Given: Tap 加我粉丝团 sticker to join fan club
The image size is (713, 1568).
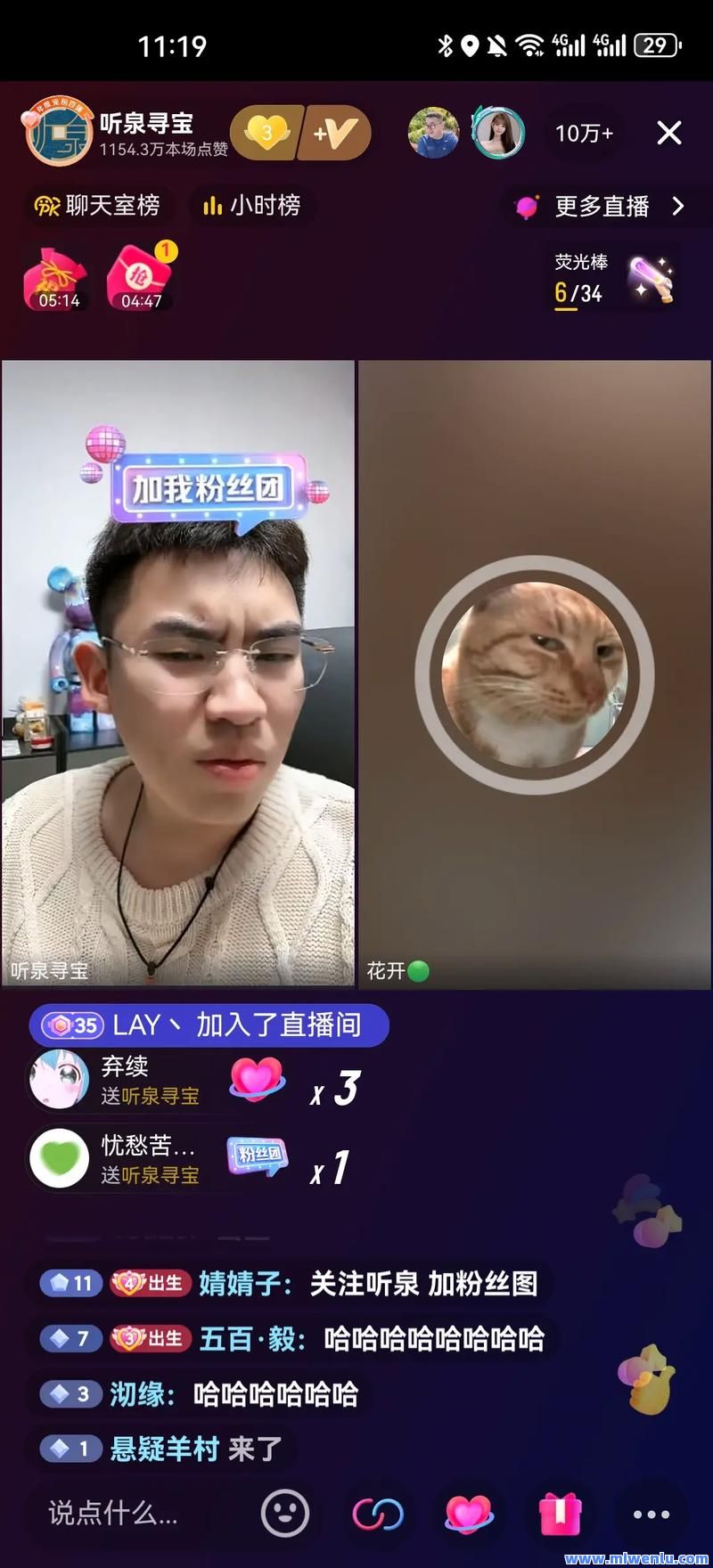Looking at the screenshot, I should click(x=208, y=484).
